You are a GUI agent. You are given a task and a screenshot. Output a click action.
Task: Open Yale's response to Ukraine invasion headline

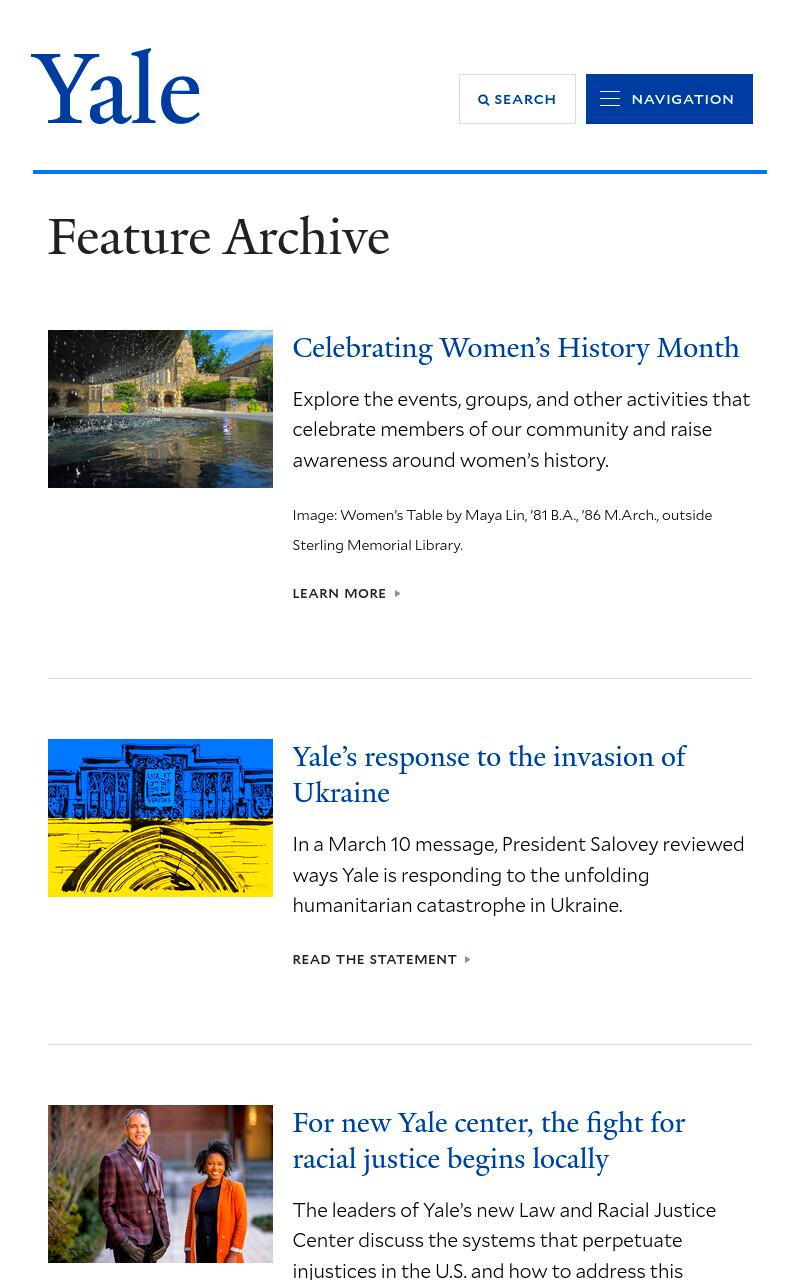click(489, 775)
